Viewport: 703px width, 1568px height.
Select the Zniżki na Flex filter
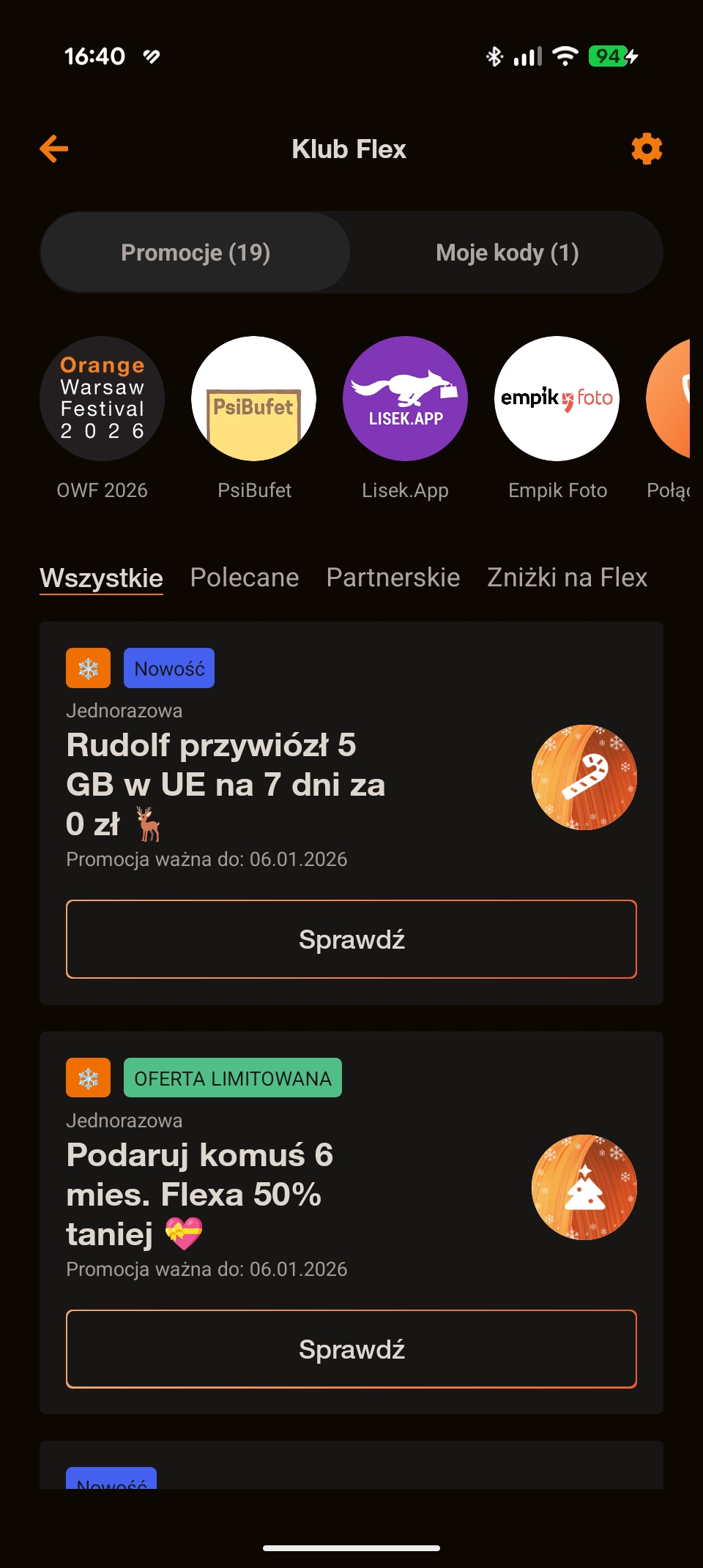(568, 578)
